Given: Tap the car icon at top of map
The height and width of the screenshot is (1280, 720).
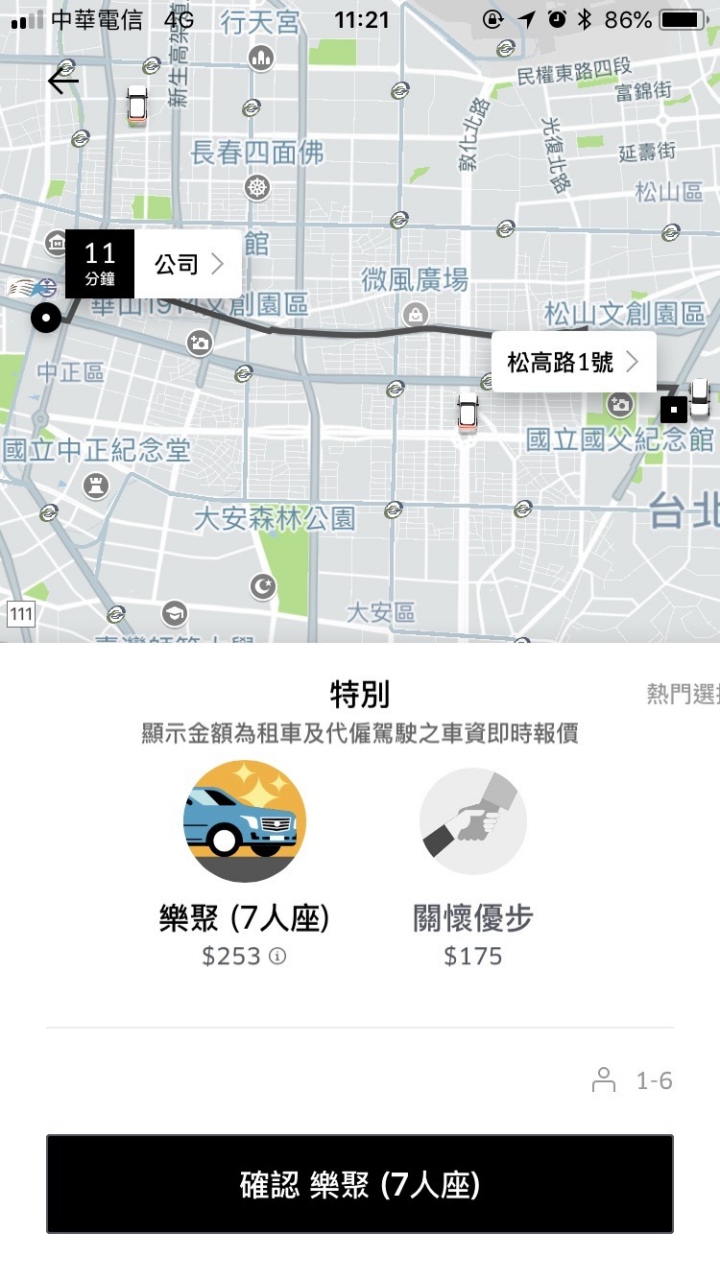Looking at the screenshot, I should 135,104.
